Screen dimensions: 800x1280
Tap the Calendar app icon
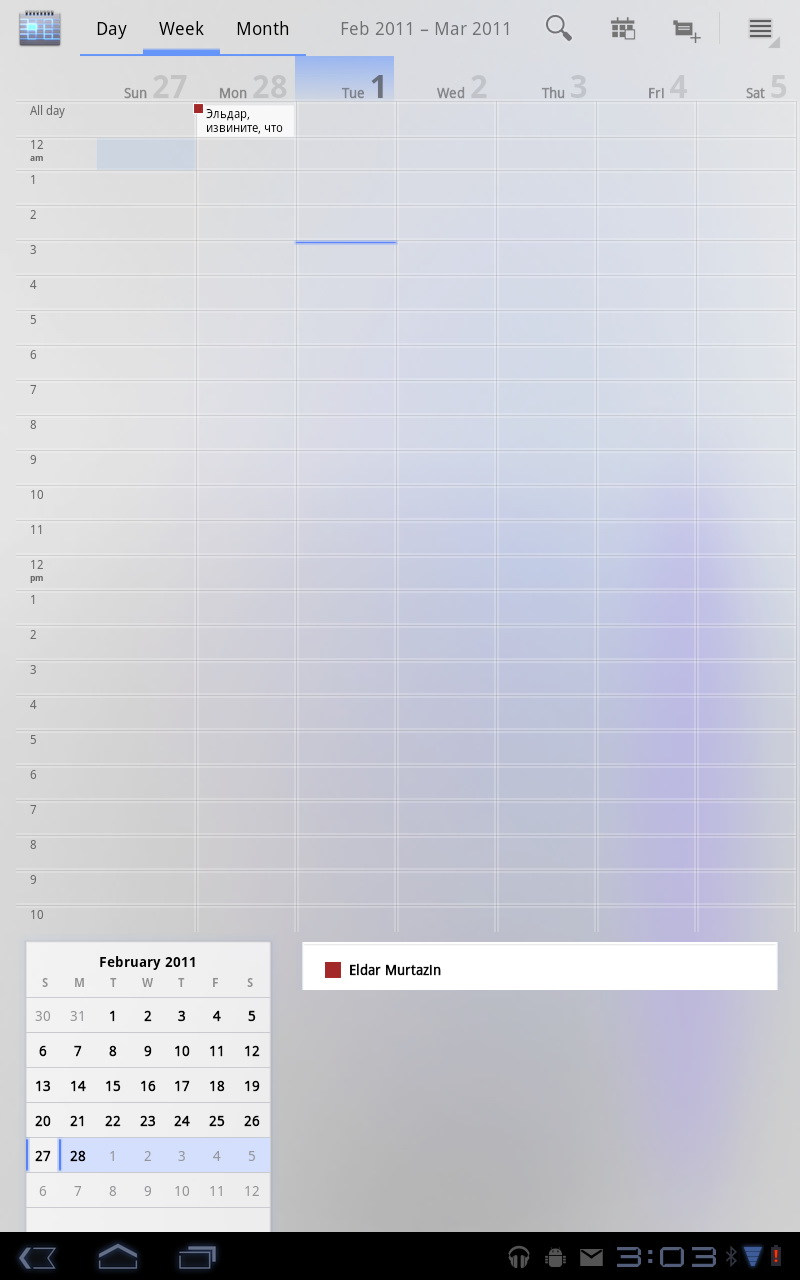click(x=40, y=28)
